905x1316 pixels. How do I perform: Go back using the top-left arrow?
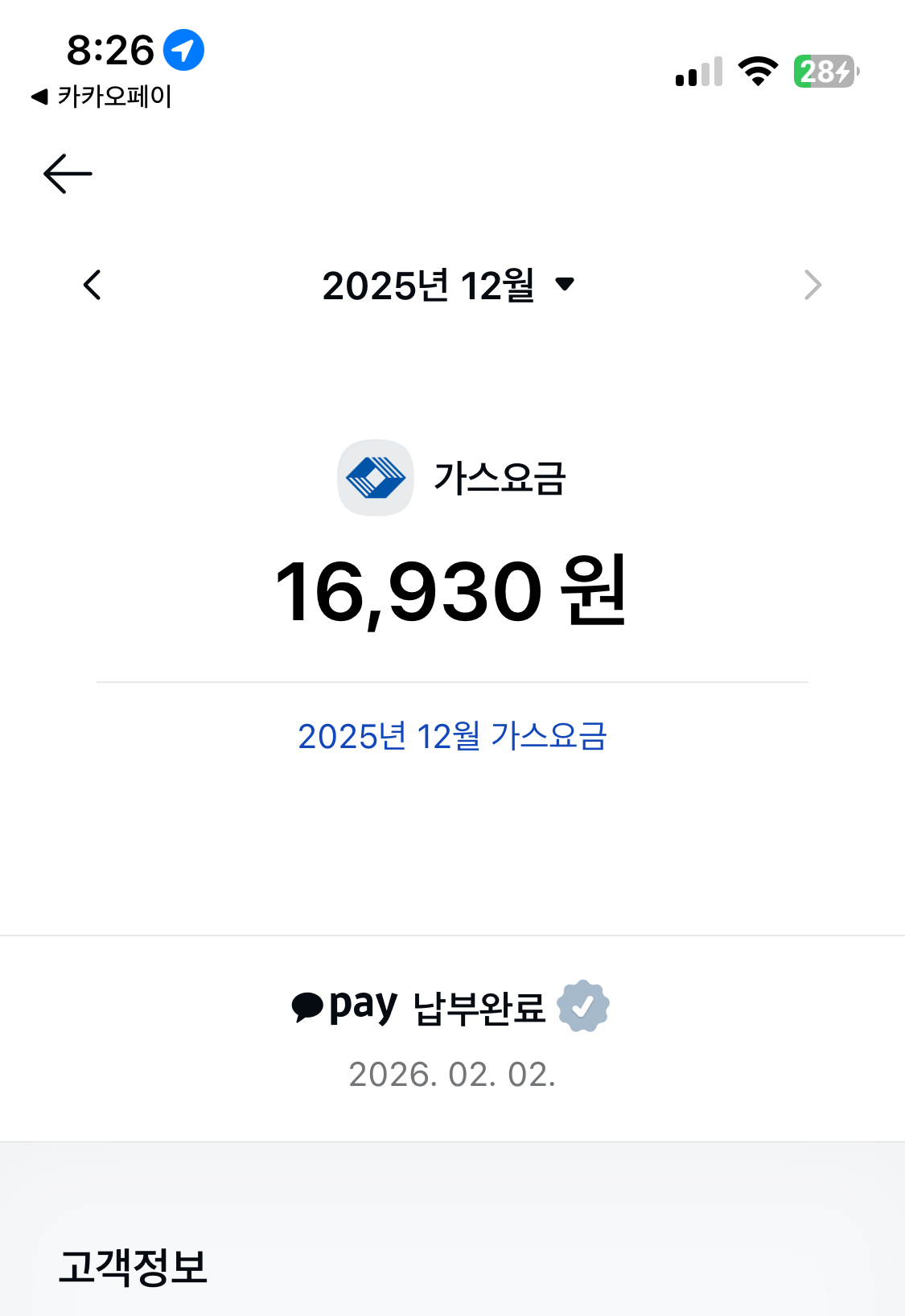(68, 174)
